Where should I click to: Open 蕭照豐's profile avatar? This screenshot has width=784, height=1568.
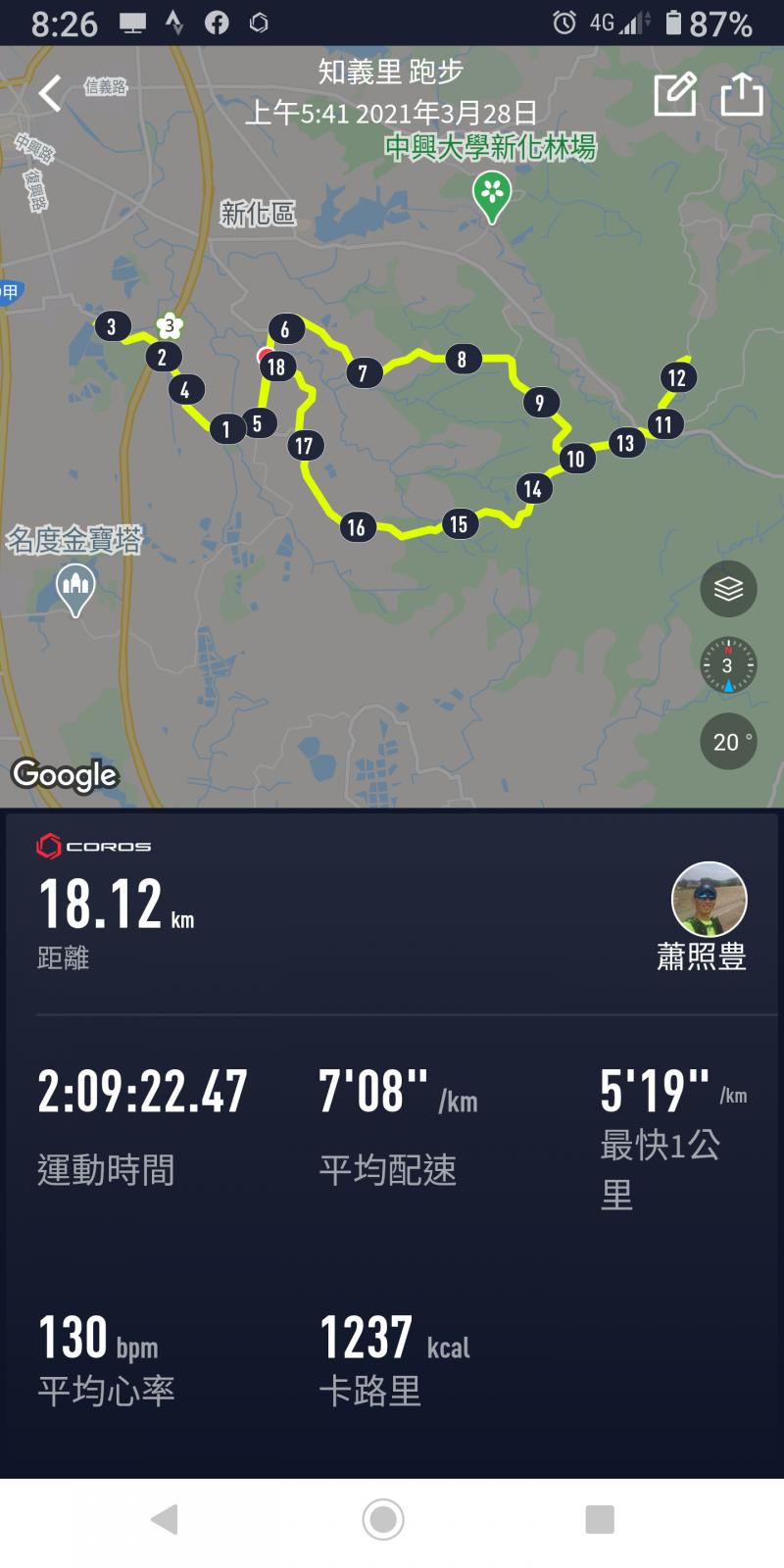pos(709,900)
